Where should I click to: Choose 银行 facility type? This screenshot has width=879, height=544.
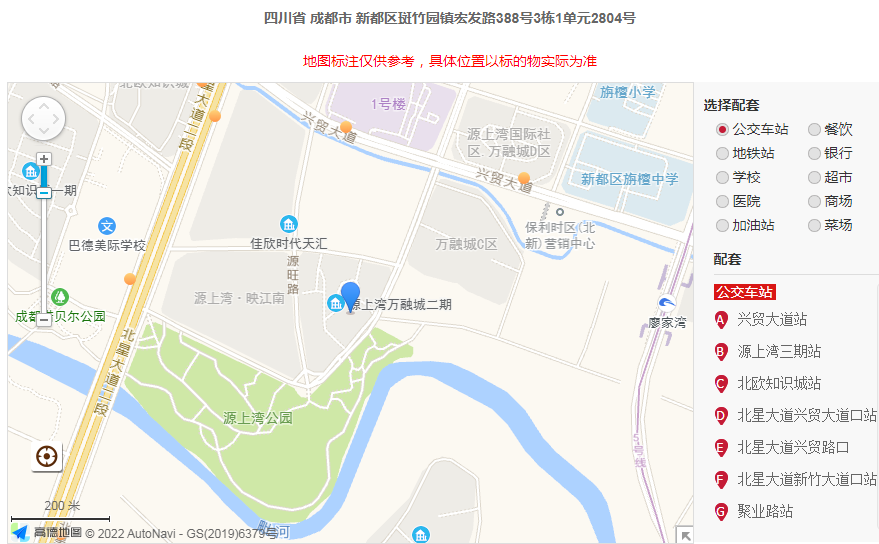tap(814, 154)
